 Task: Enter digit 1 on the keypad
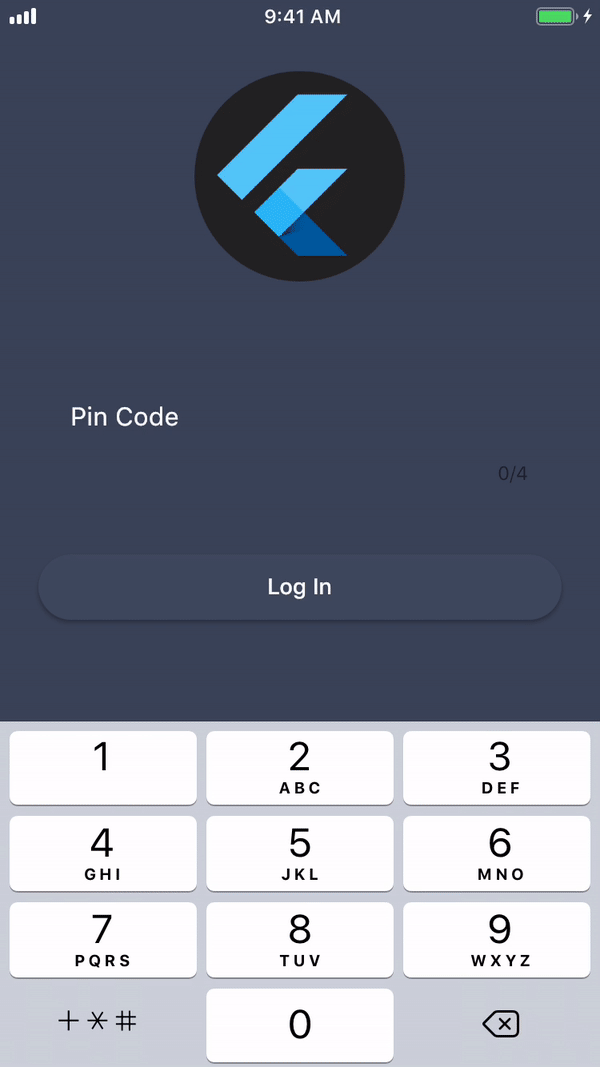103,767
